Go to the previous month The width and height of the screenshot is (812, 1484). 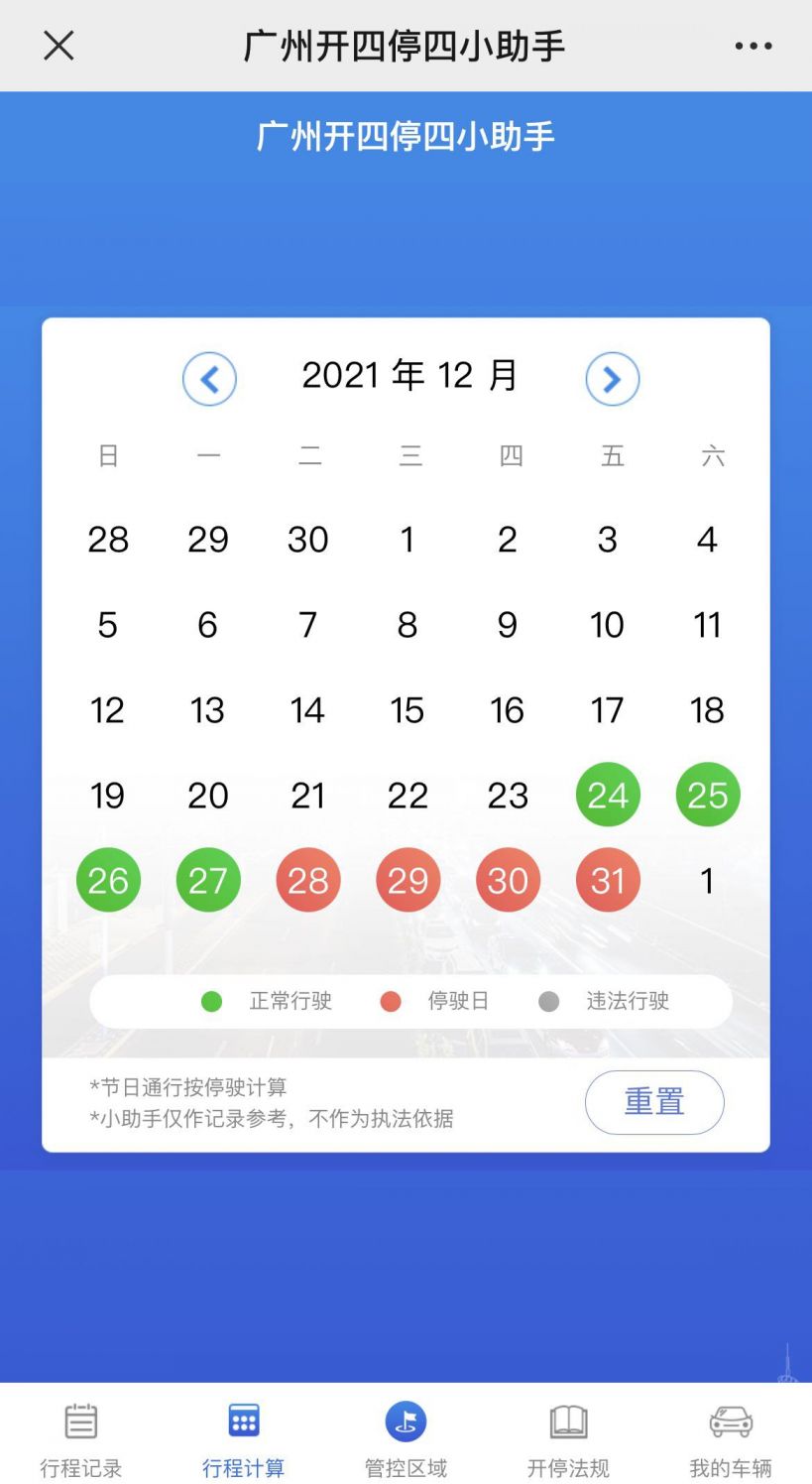coord(209,379)
